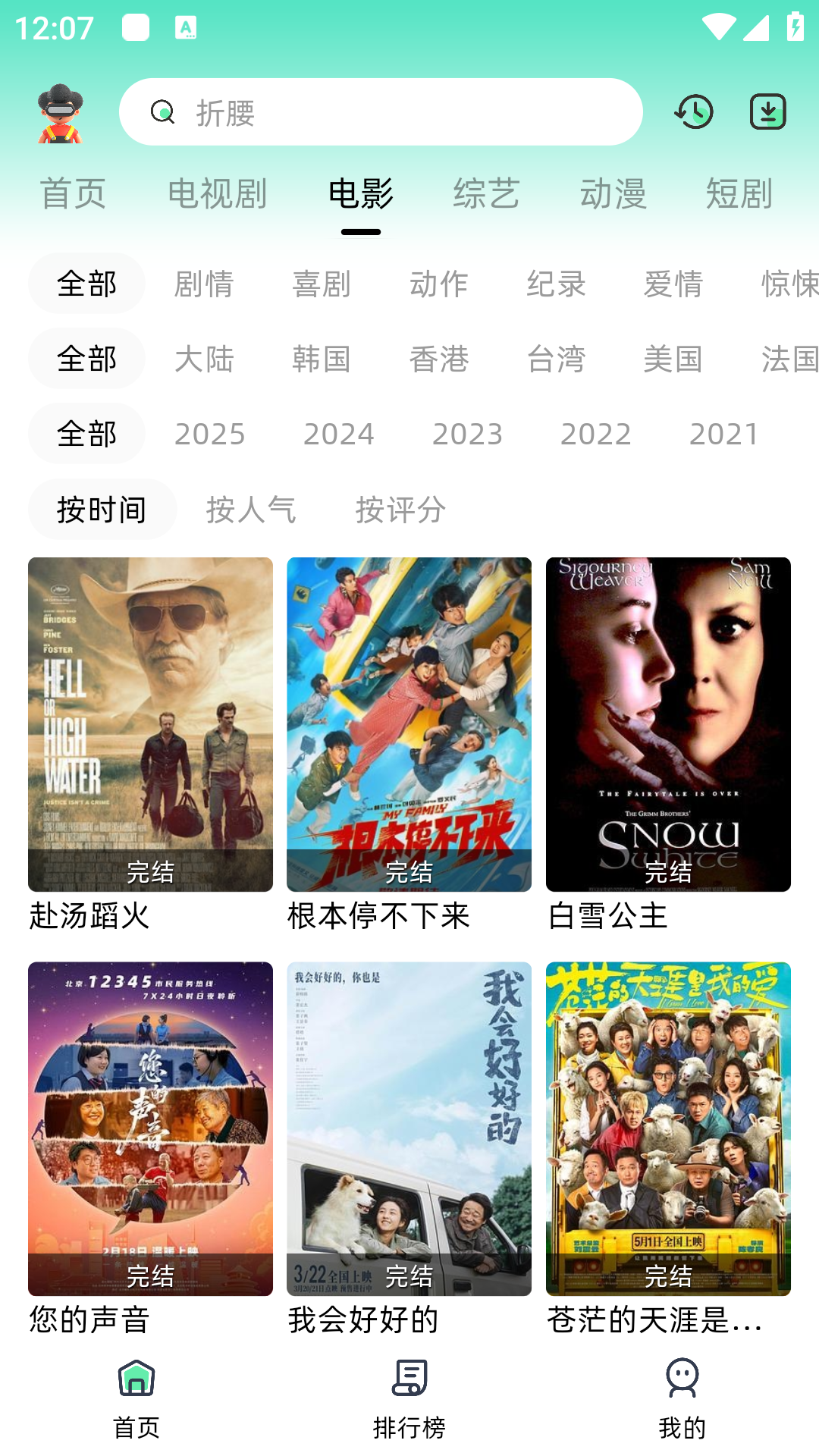Tap the avatar profile icon
The image size is (819, 1456).
tap(61, 114)
